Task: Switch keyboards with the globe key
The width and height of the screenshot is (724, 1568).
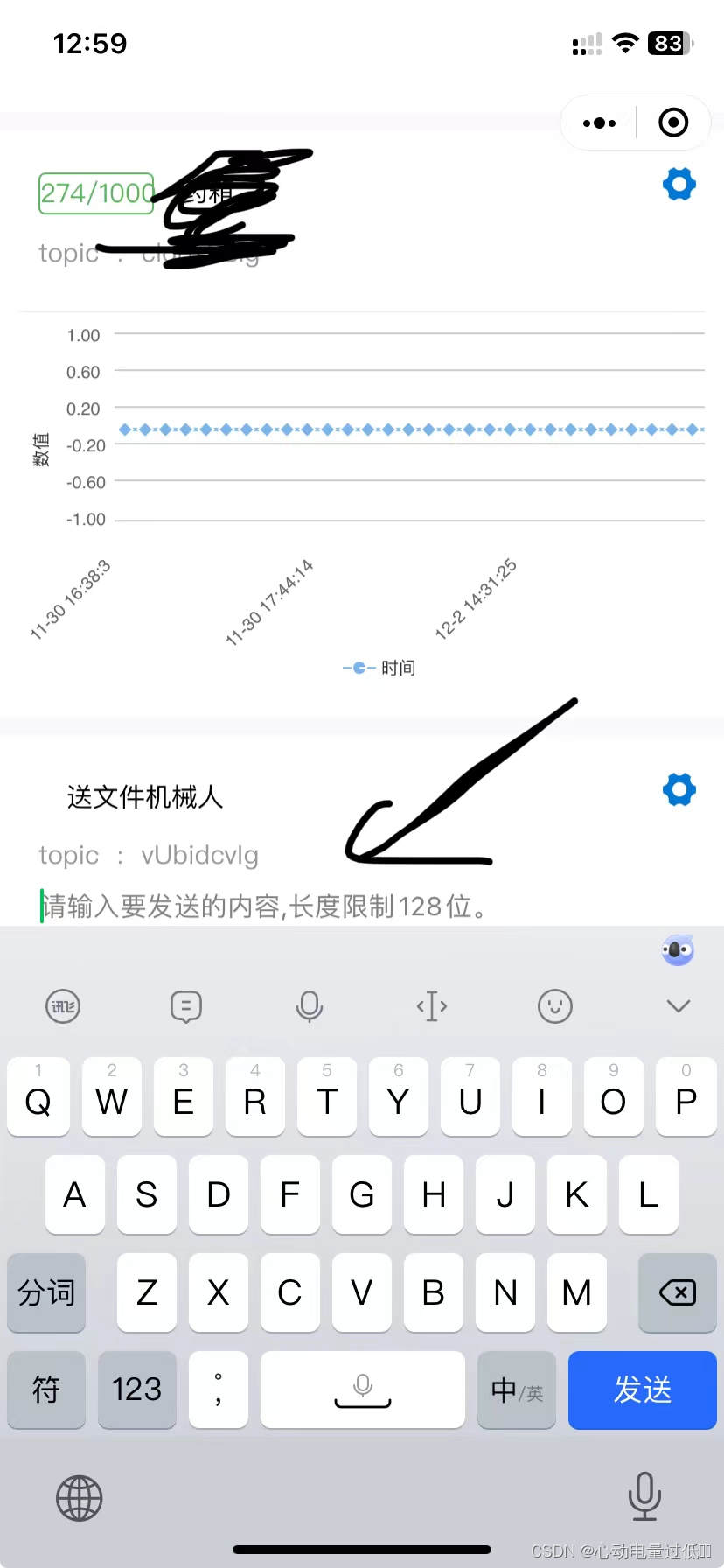Action: point(80,1498)
